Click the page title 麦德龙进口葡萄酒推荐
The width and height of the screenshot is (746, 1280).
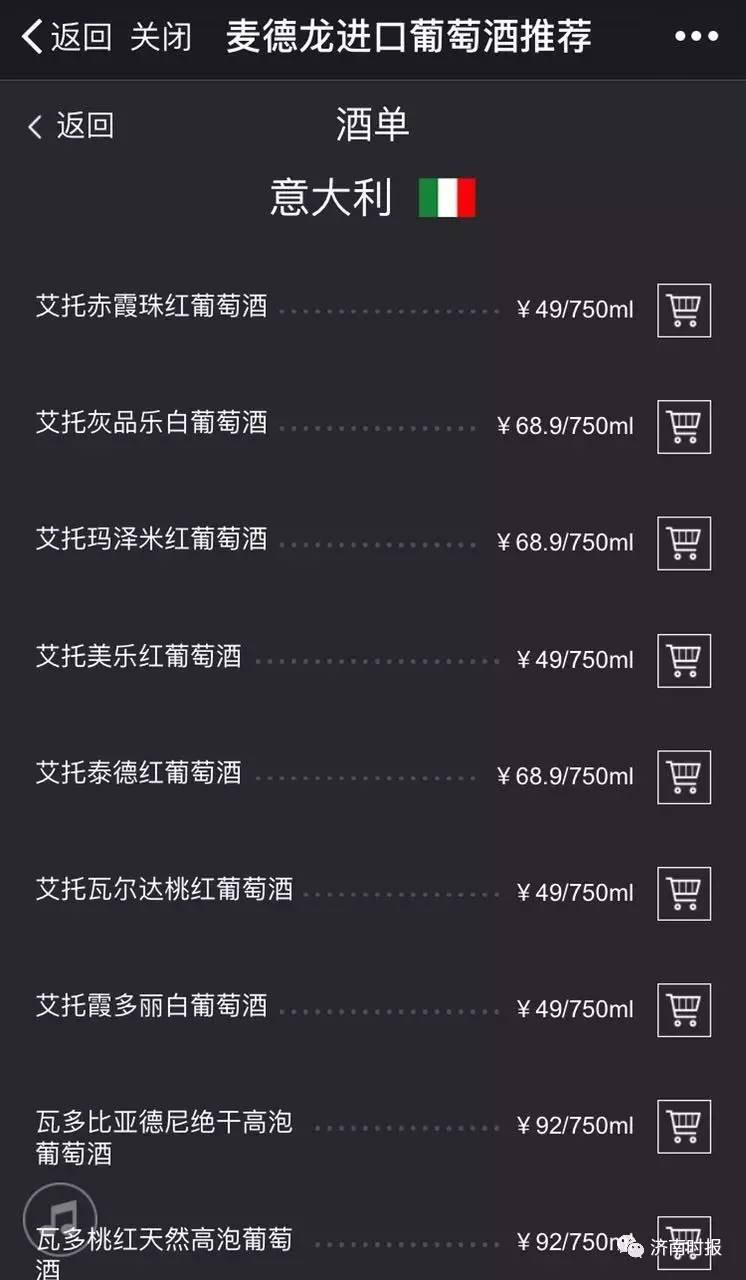(410, 37)
